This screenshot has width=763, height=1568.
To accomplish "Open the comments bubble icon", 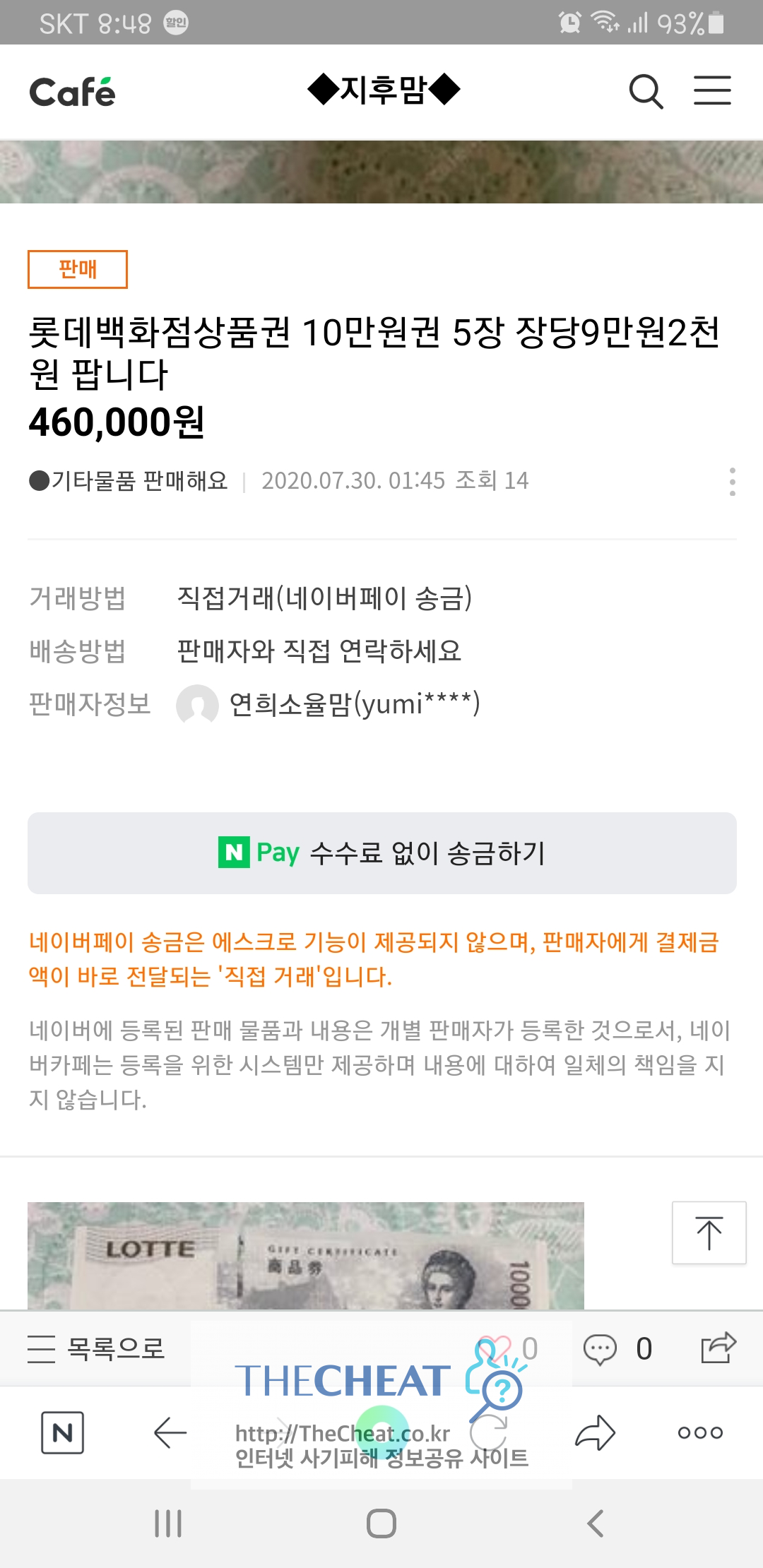I will [x=600, y=1349].
